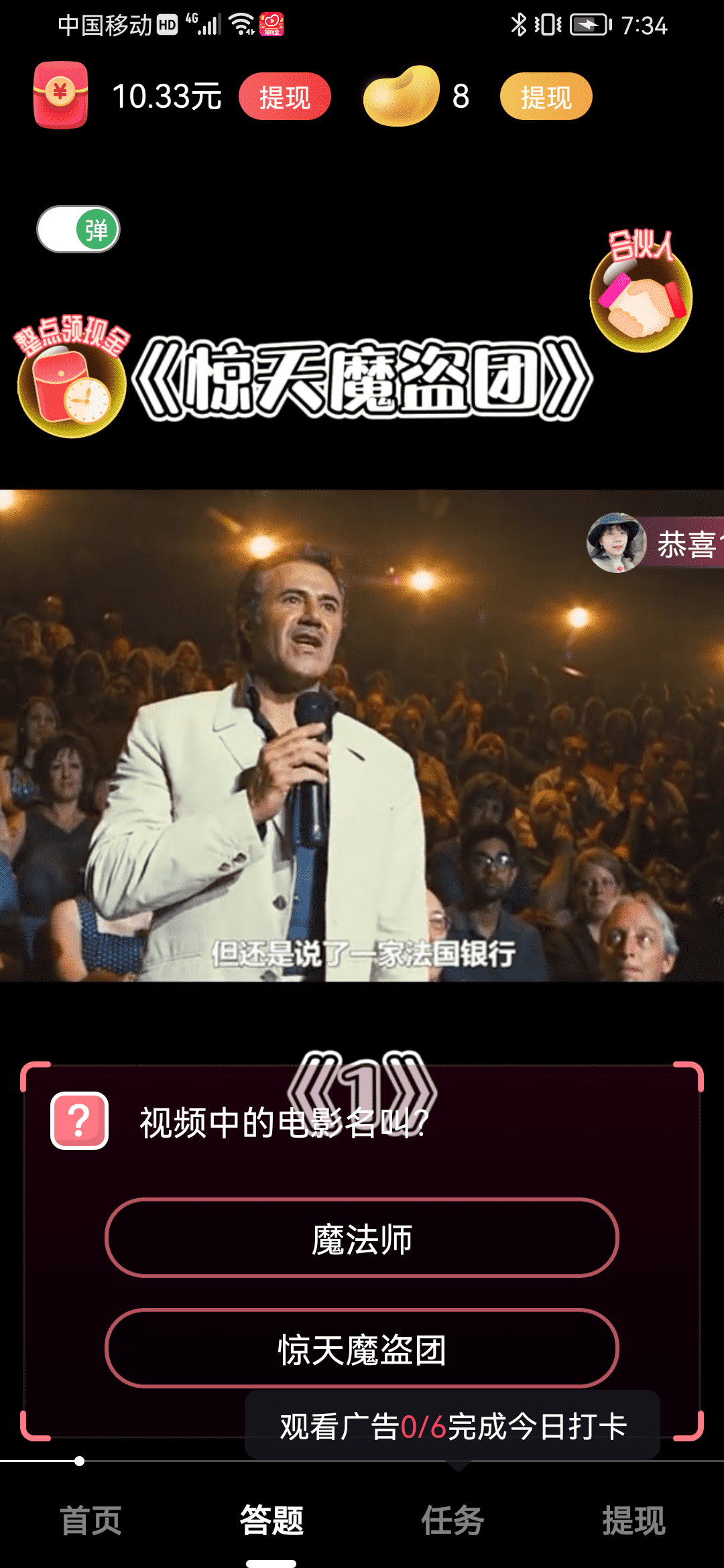The height and width of the screenshot is (1568, 724).
Task: Switch to the 首页 tab
Action: pos(90,1520)
